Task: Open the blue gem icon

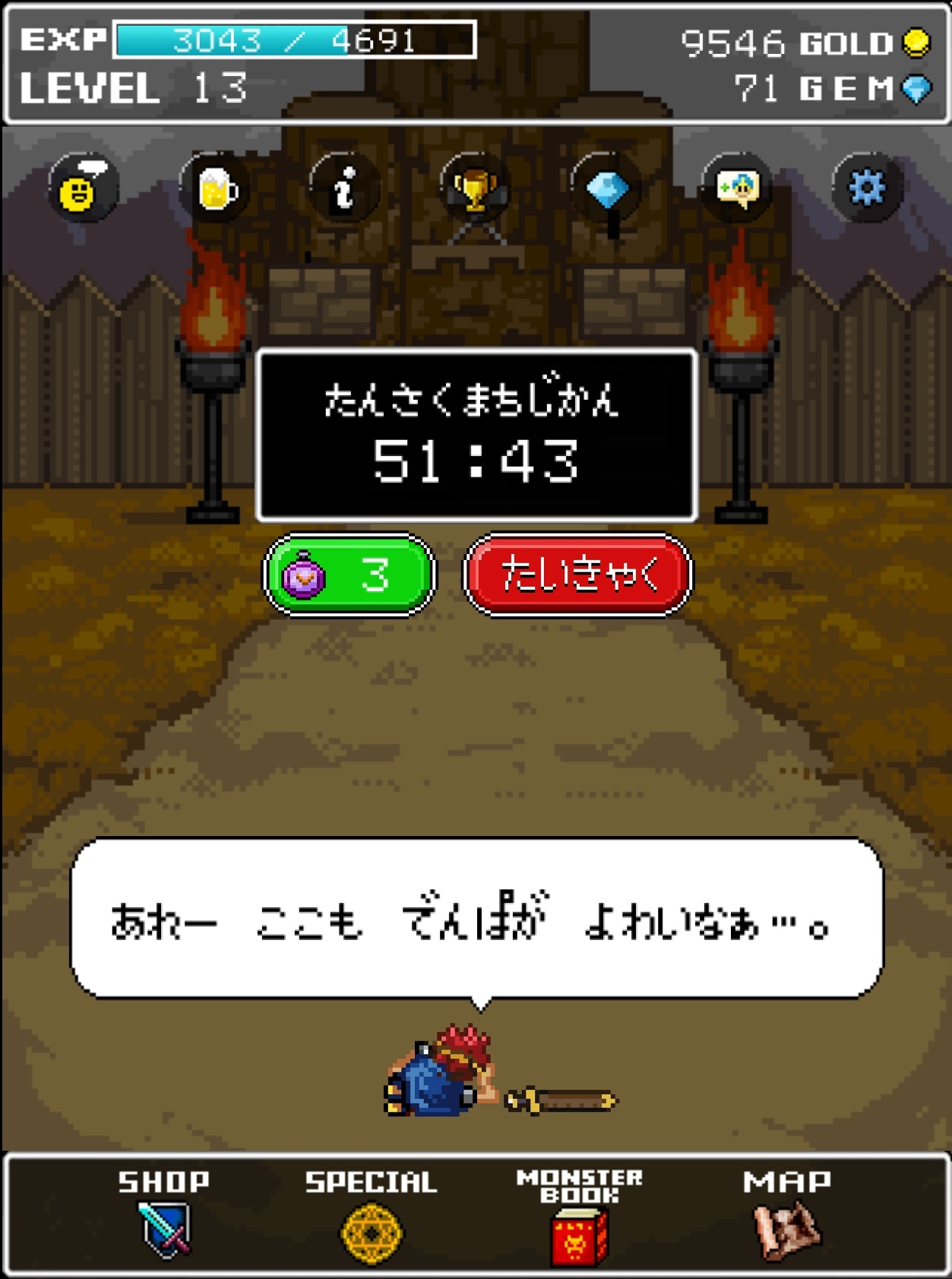Action: 606,188
